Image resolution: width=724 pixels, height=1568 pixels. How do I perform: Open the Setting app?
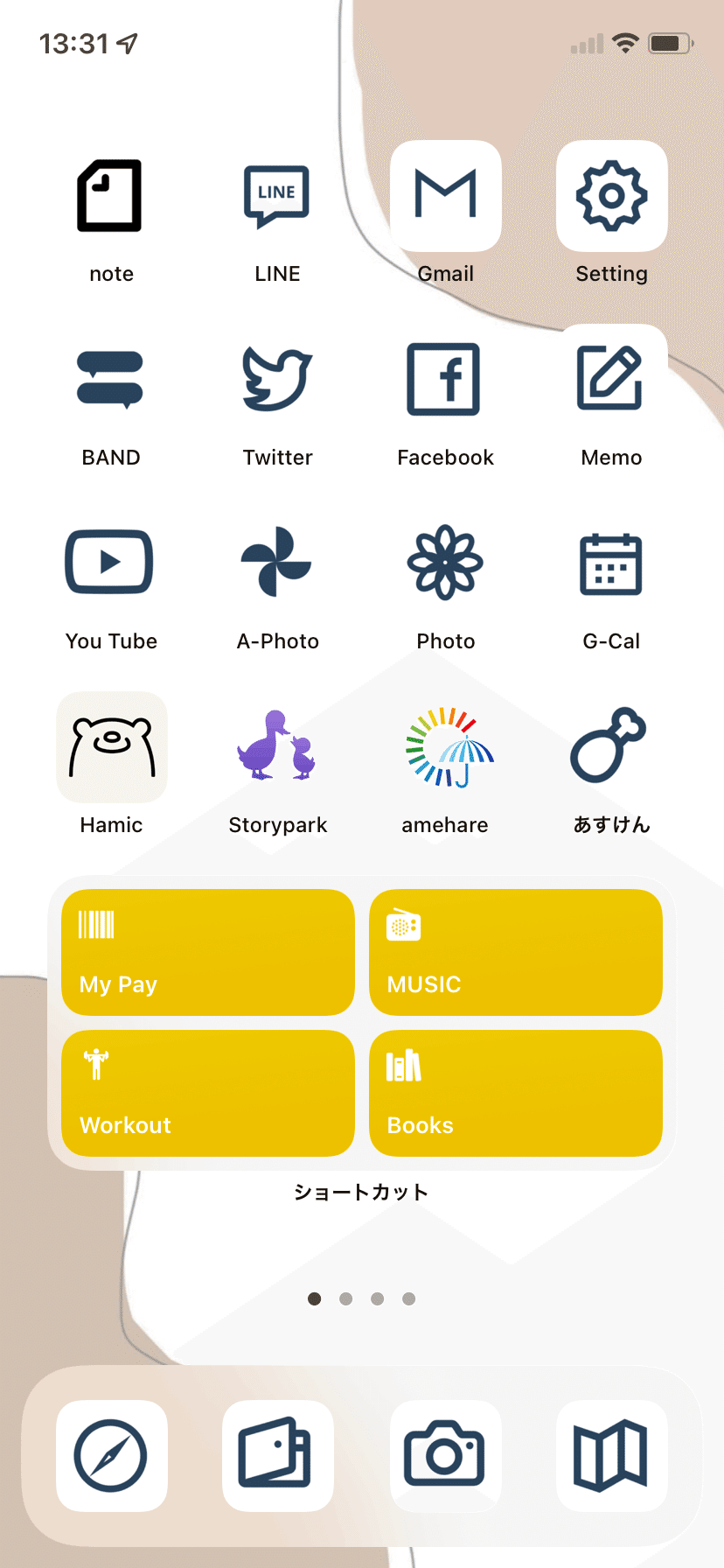click(612, 196)
